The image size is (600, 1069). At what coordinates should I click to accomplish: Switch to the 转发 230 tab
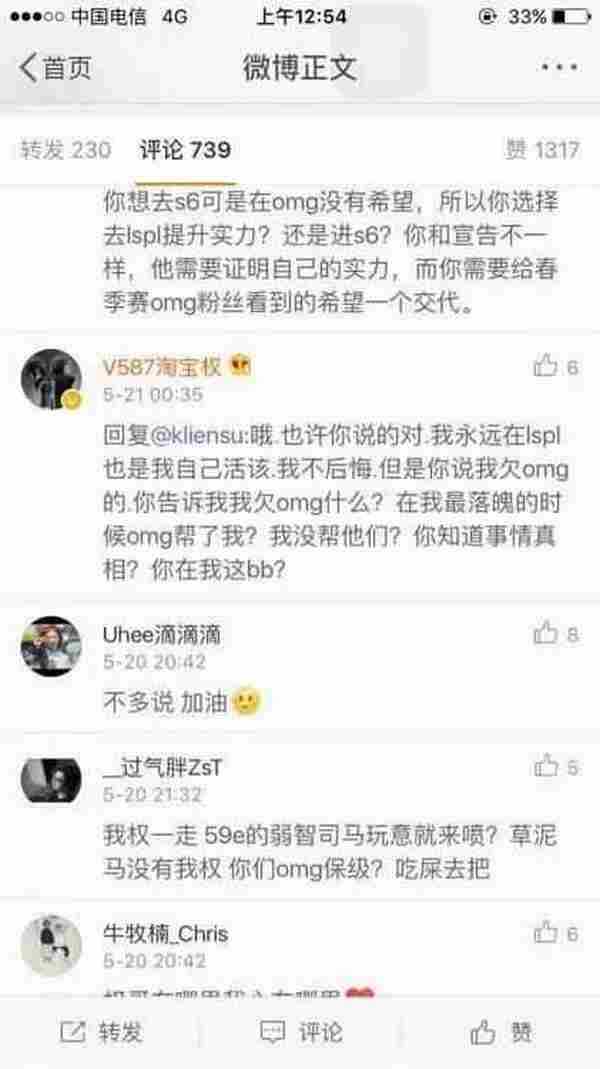(x=65, y=150)
